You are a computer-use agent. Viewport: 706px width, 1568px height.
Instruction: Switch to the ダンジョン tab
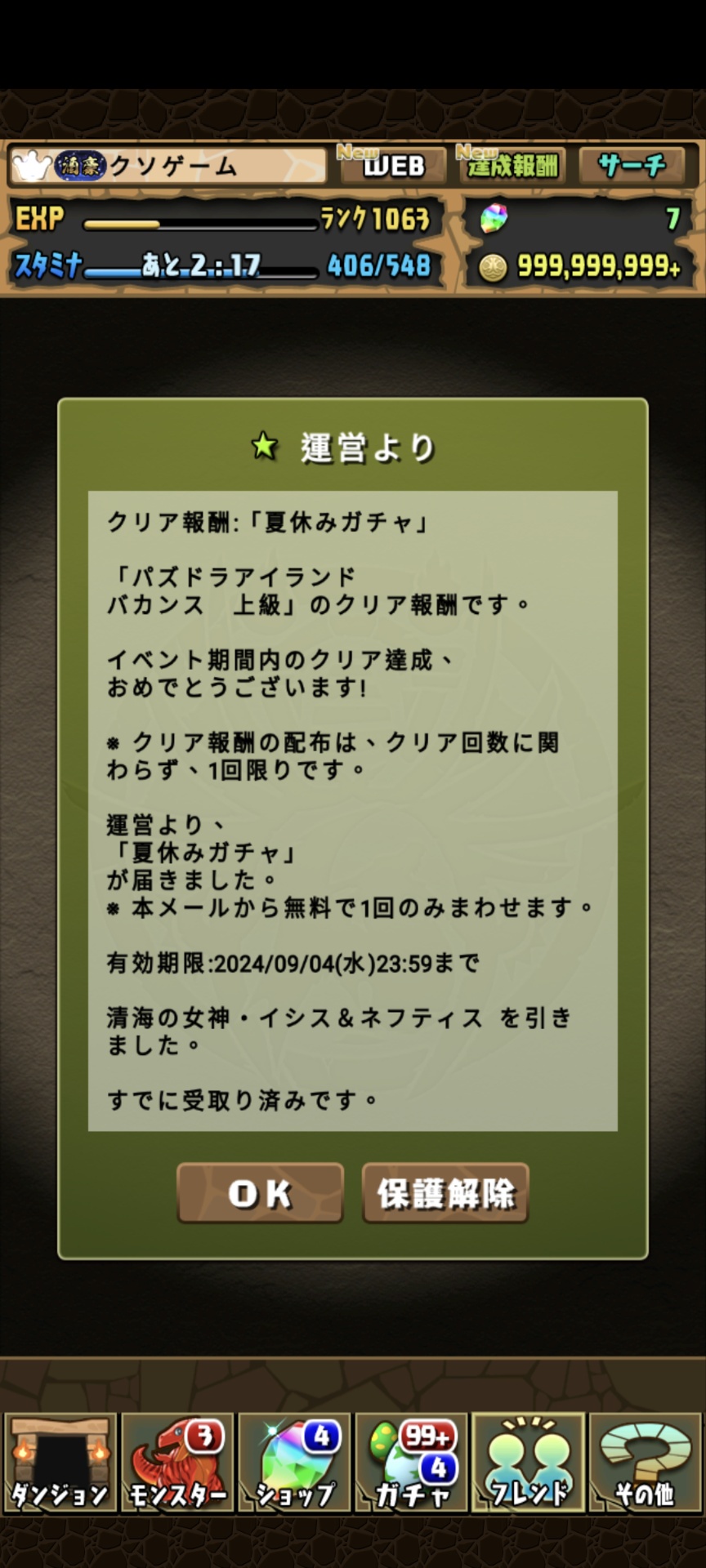pyautogui.click(x=60, y=1463)
